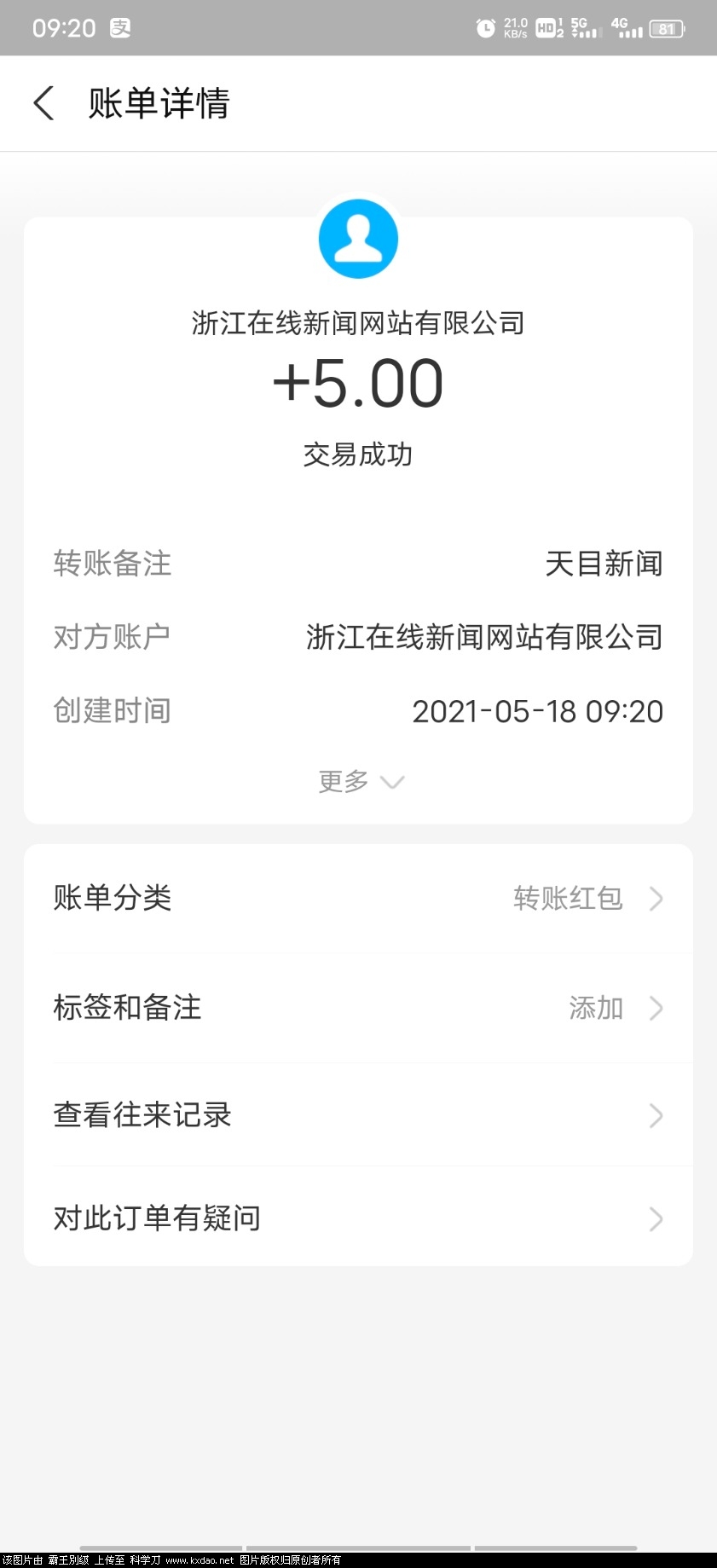
Task: Tap the HD voice status icon
Action: click(x=548, y=26)
